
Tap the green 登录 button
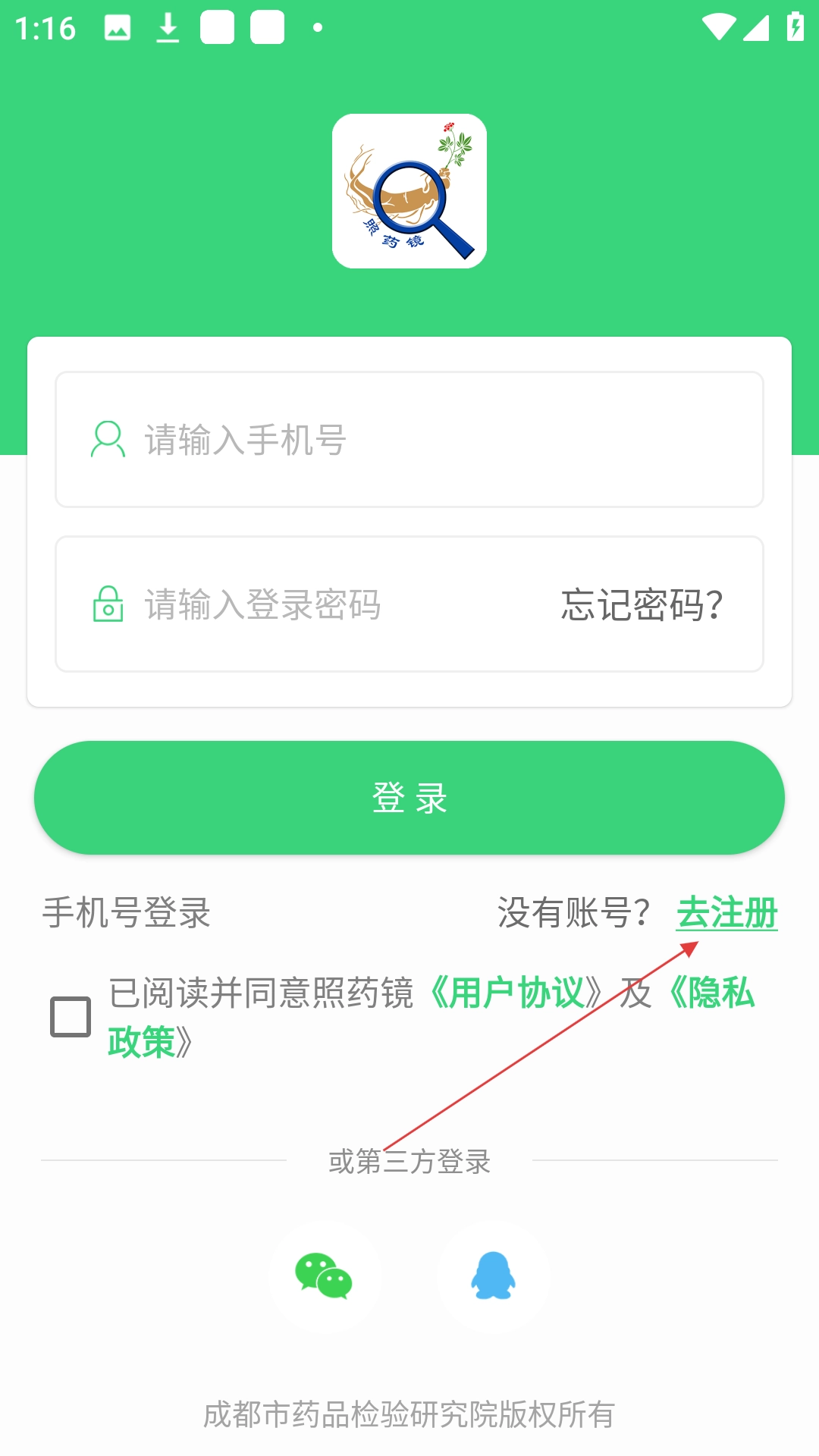pos(409,798)
